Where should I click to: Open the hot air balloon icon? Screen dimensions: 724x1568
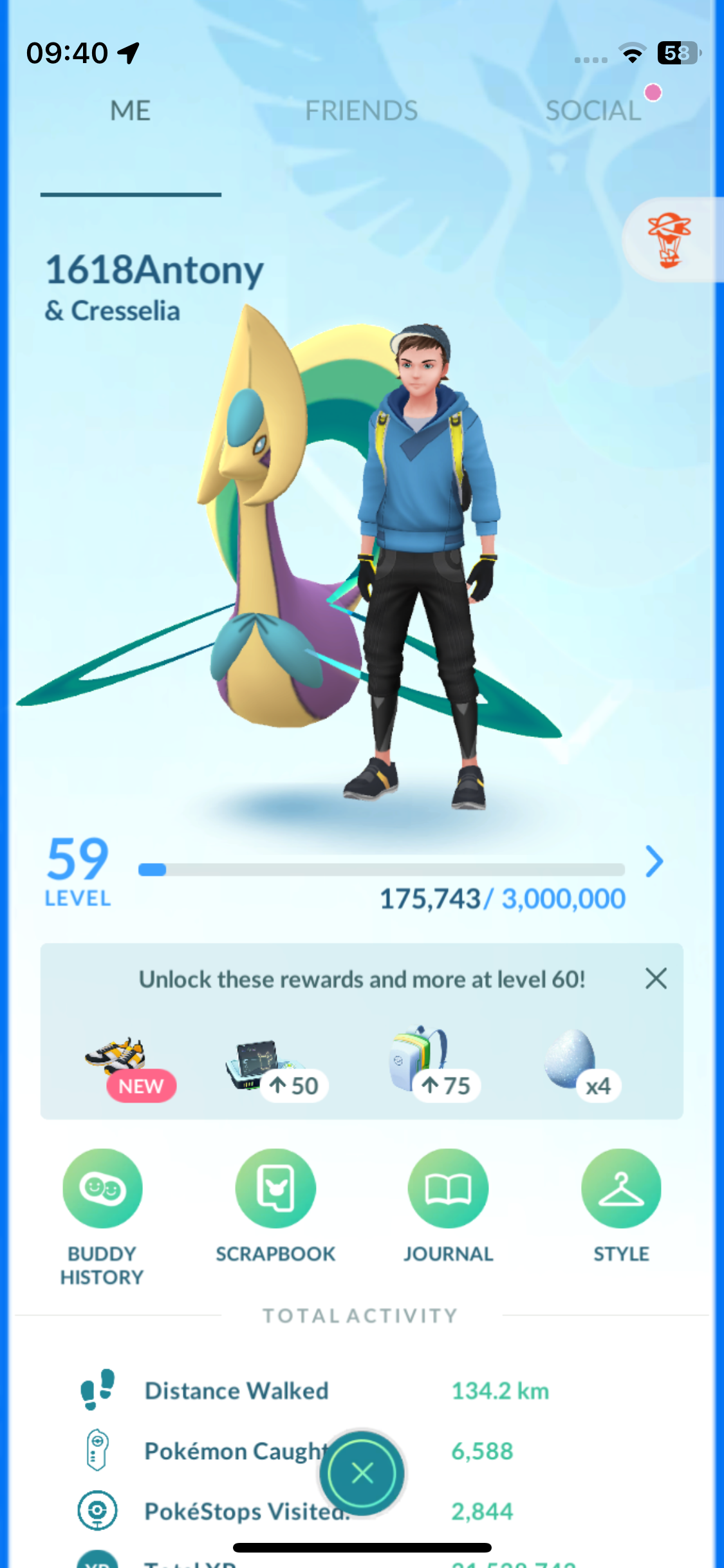pos(671,240)
